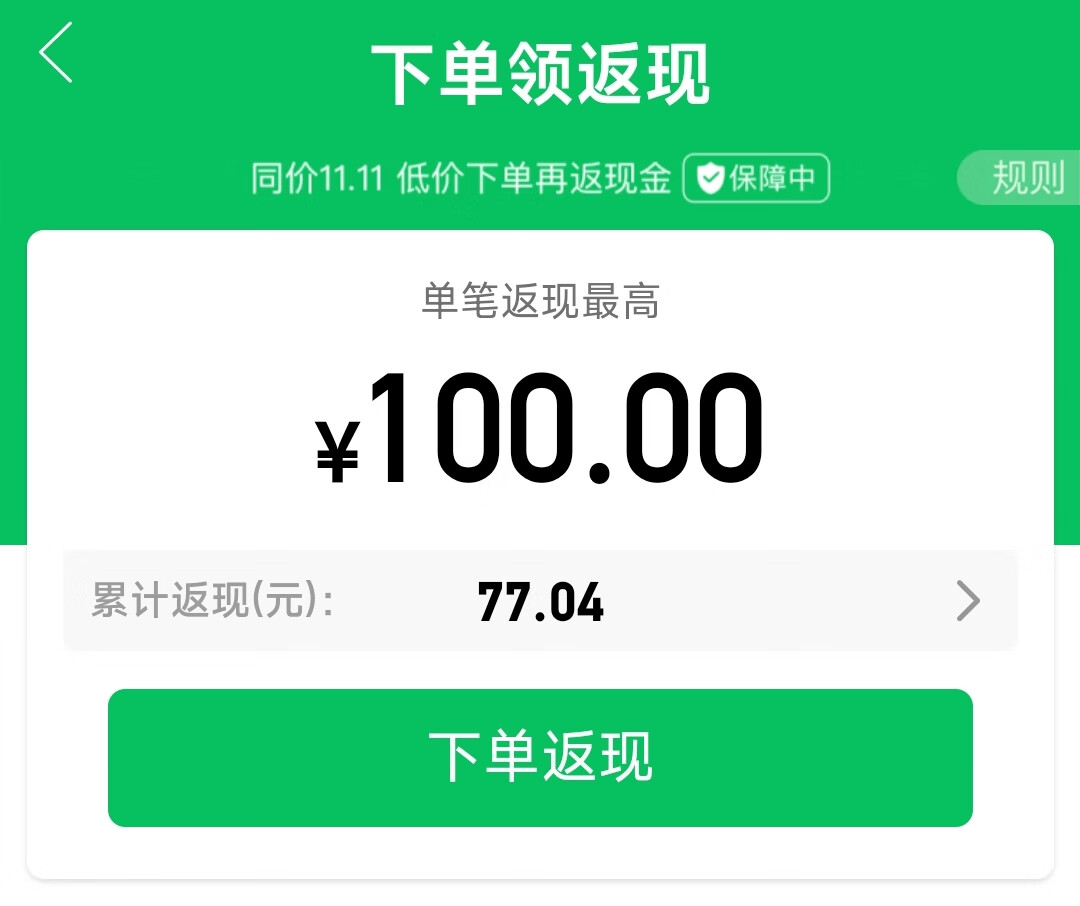Tap the green 下单返现 button
Screen dimensions: 1080x906
(x=540, y=757)
